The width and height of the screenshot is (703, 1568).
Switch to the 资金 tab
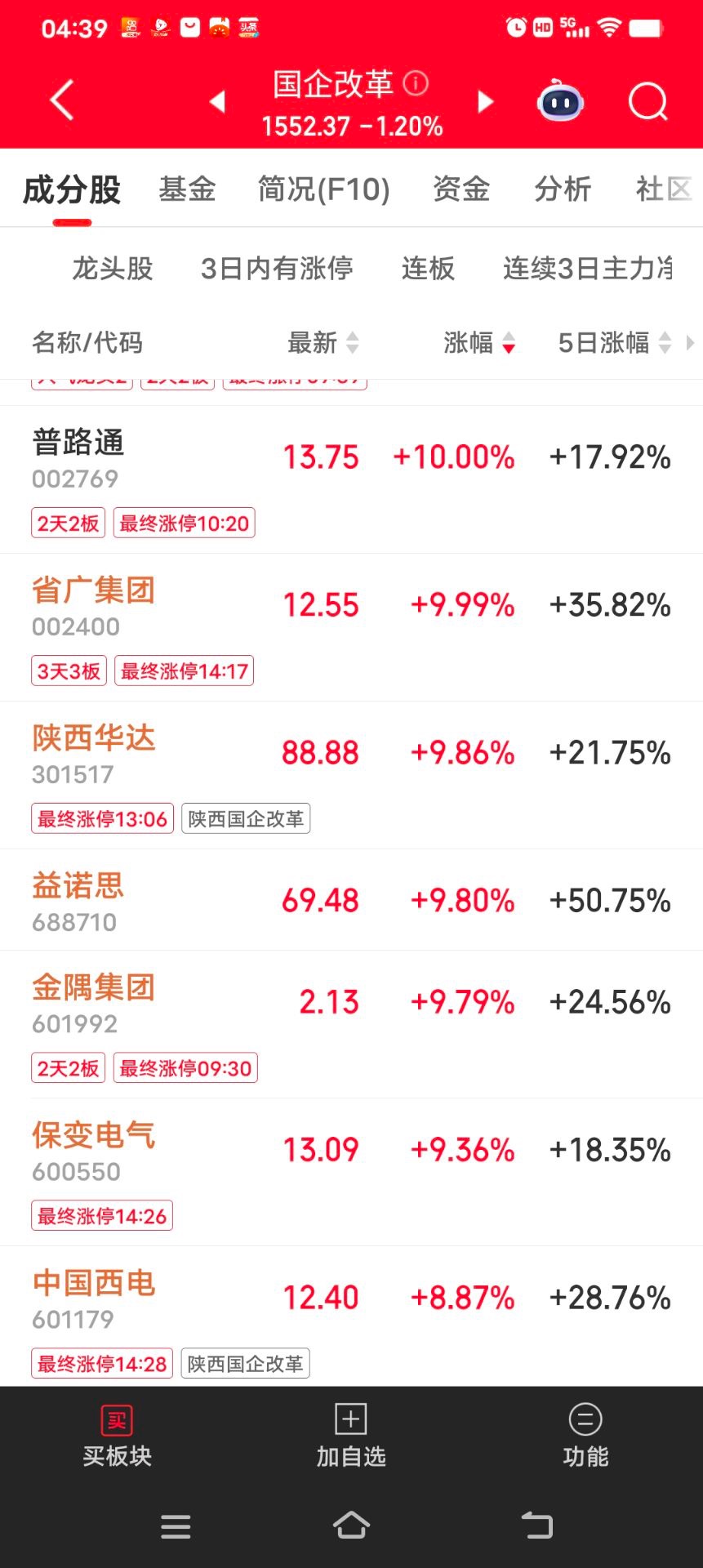(461, 189)
